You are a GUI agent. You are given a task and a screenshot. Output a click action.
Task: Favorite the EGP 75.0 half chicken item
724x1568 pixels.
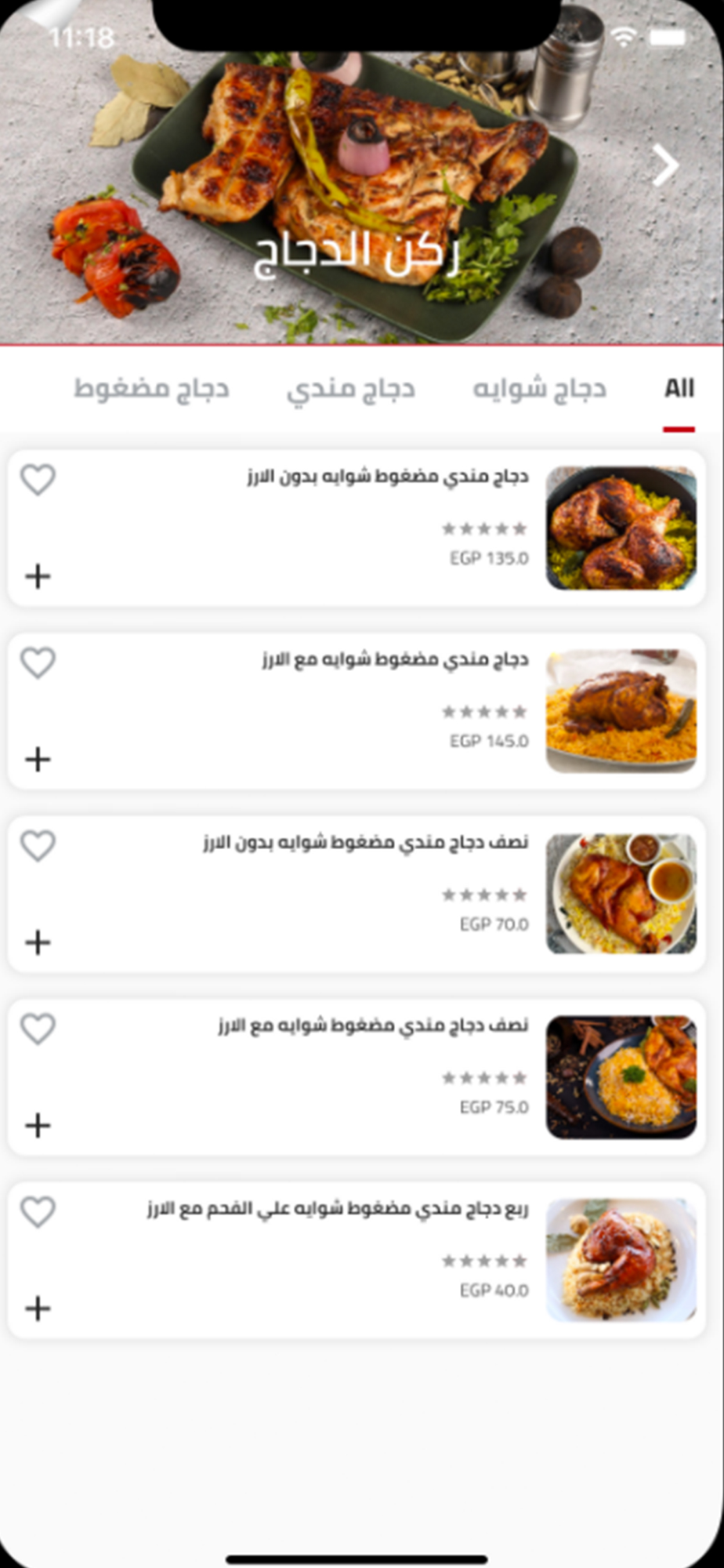tap(38, 1029)
